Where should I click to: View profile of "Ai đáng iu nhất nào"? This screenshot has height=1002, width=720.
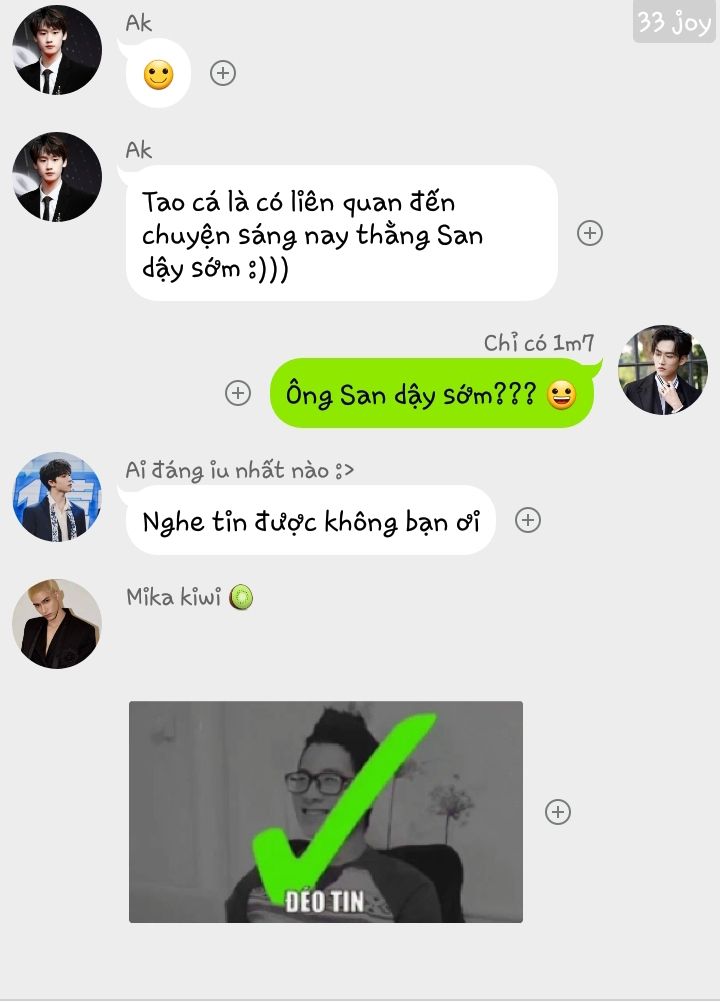click(56, 497)
